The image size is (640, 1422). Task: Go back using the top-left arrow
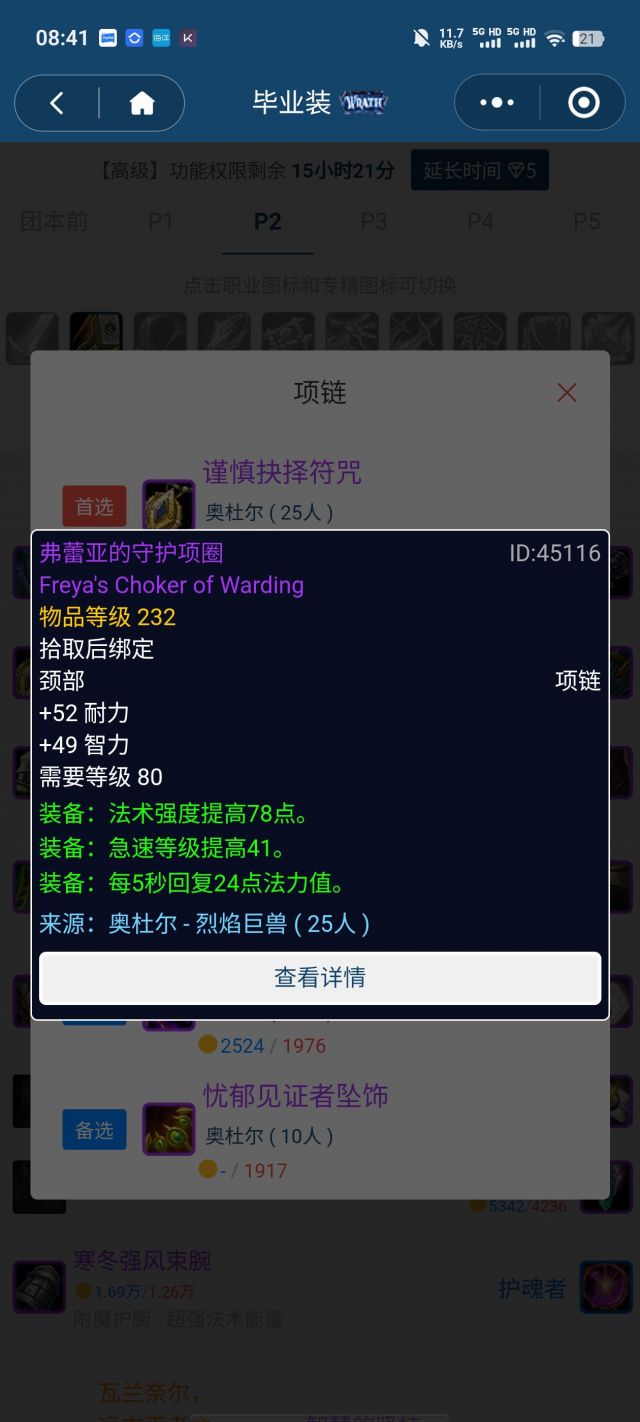57,103
